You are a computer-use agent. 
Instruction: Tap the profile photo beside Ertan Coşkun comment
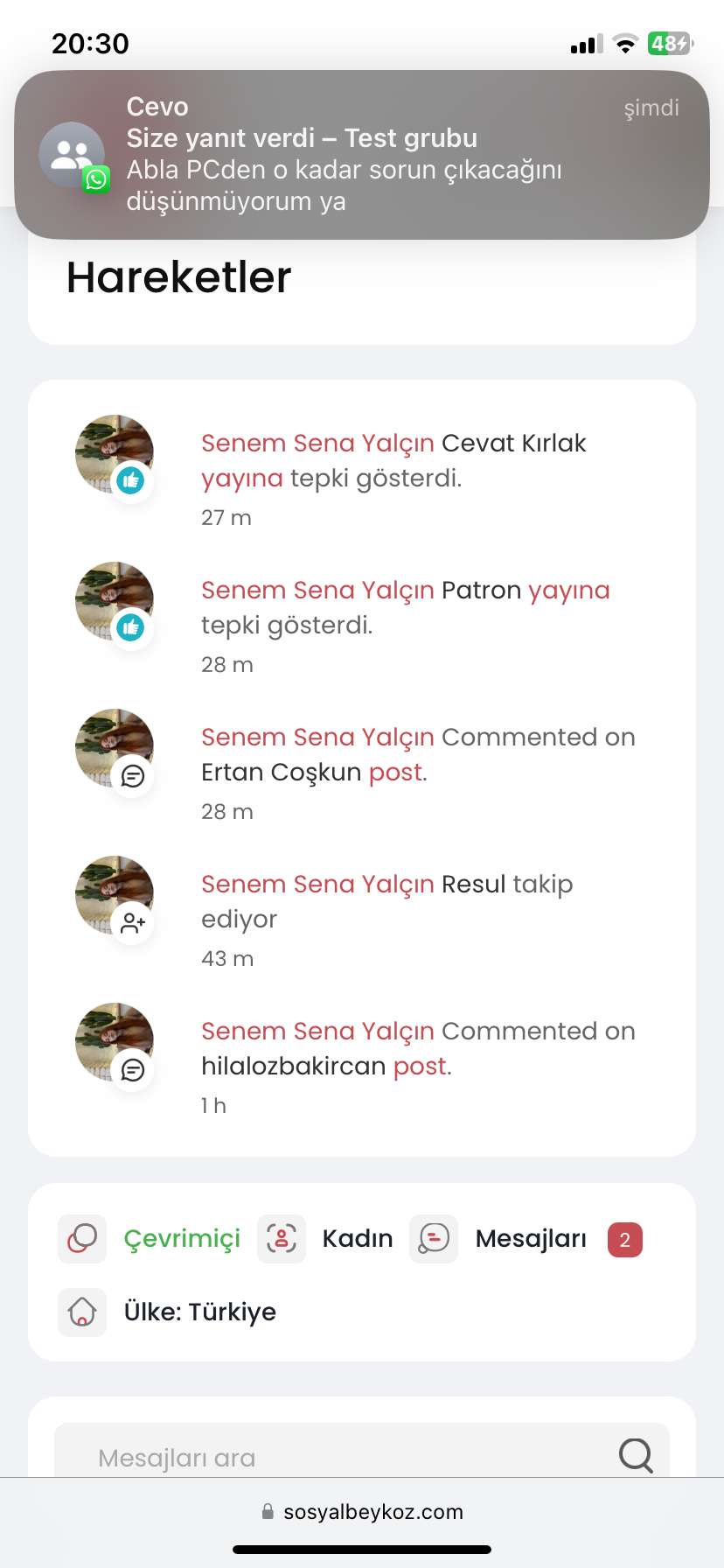(114, 747)
